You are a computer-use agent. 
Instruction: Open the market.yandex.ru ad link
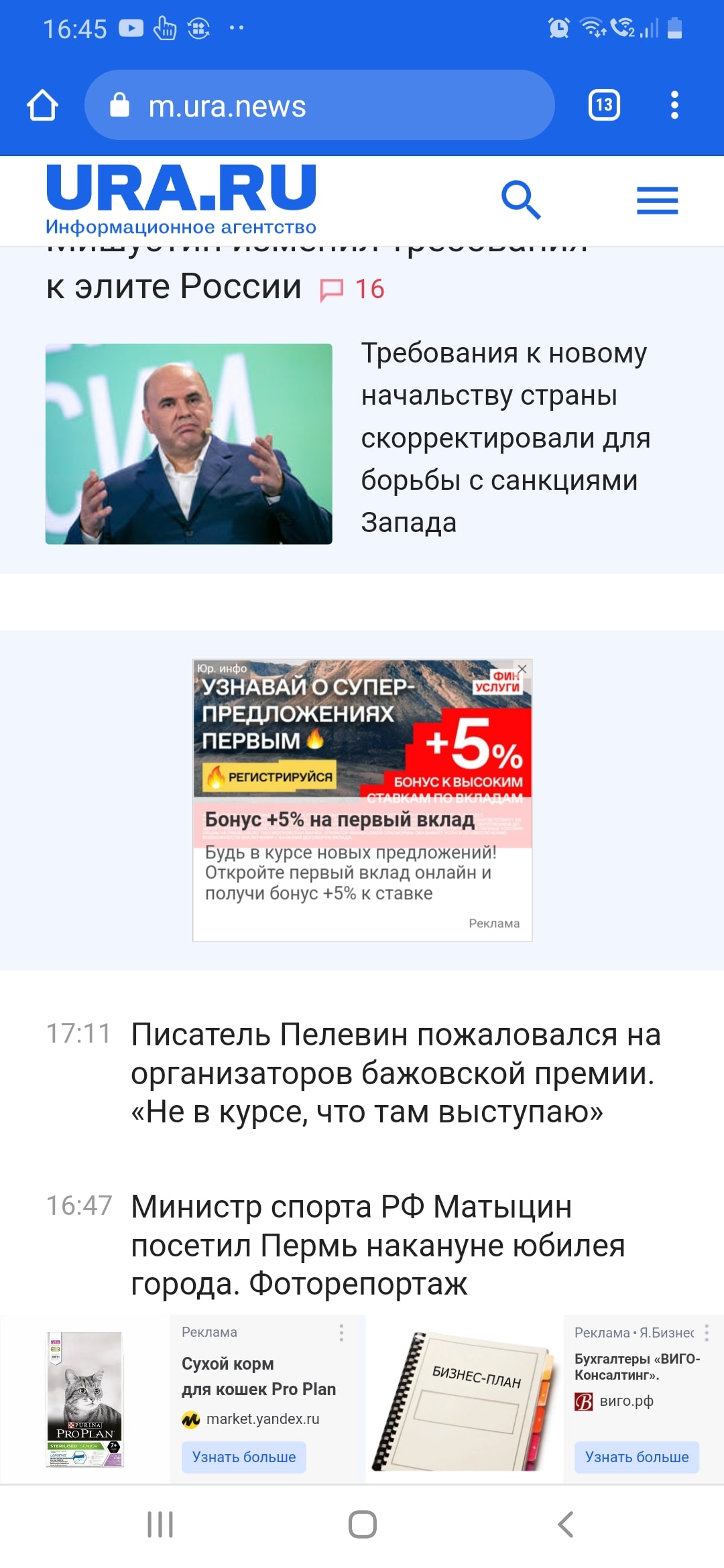pos(262,1419)
